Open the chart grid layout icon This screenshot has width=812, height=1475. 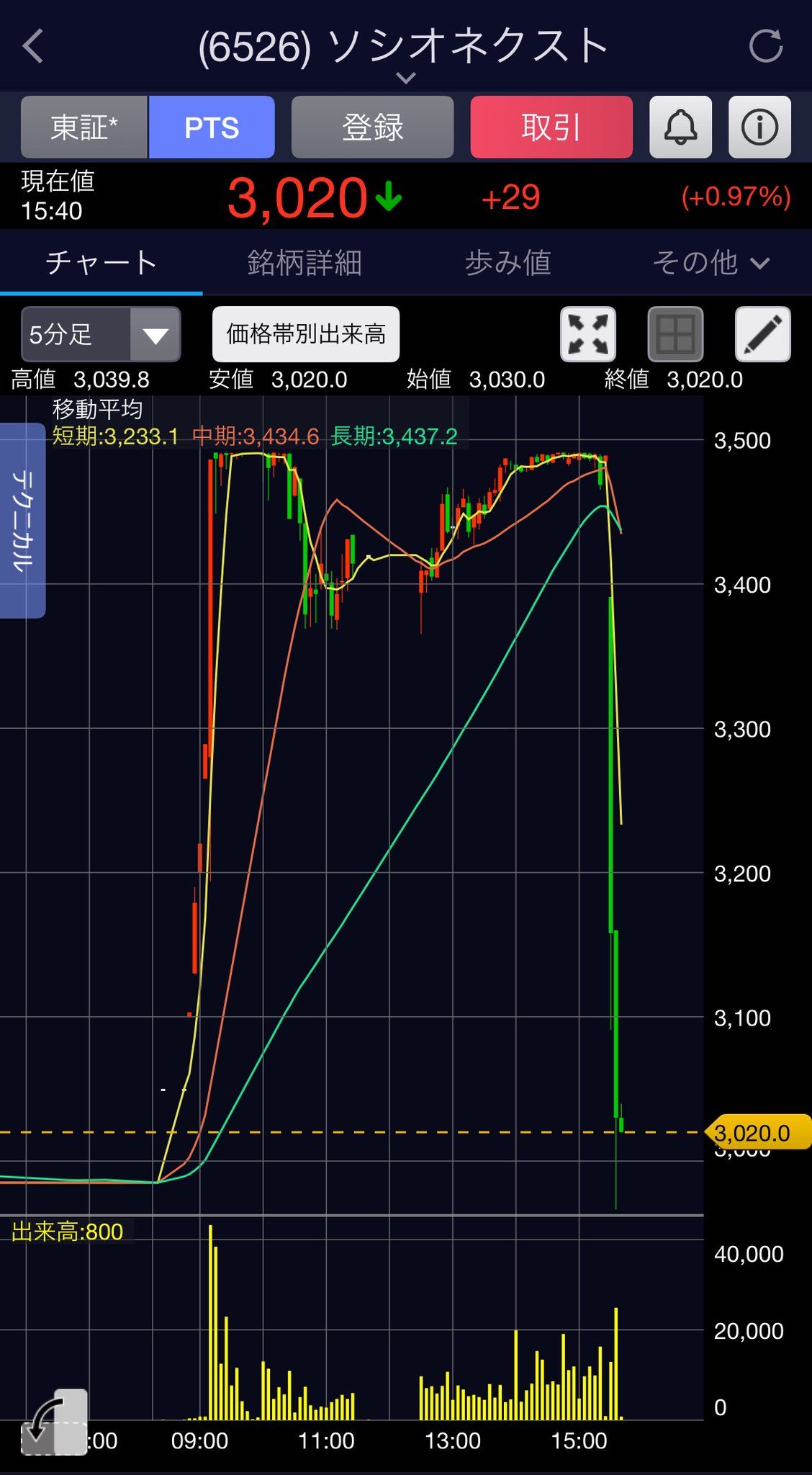tap(675, 334)
